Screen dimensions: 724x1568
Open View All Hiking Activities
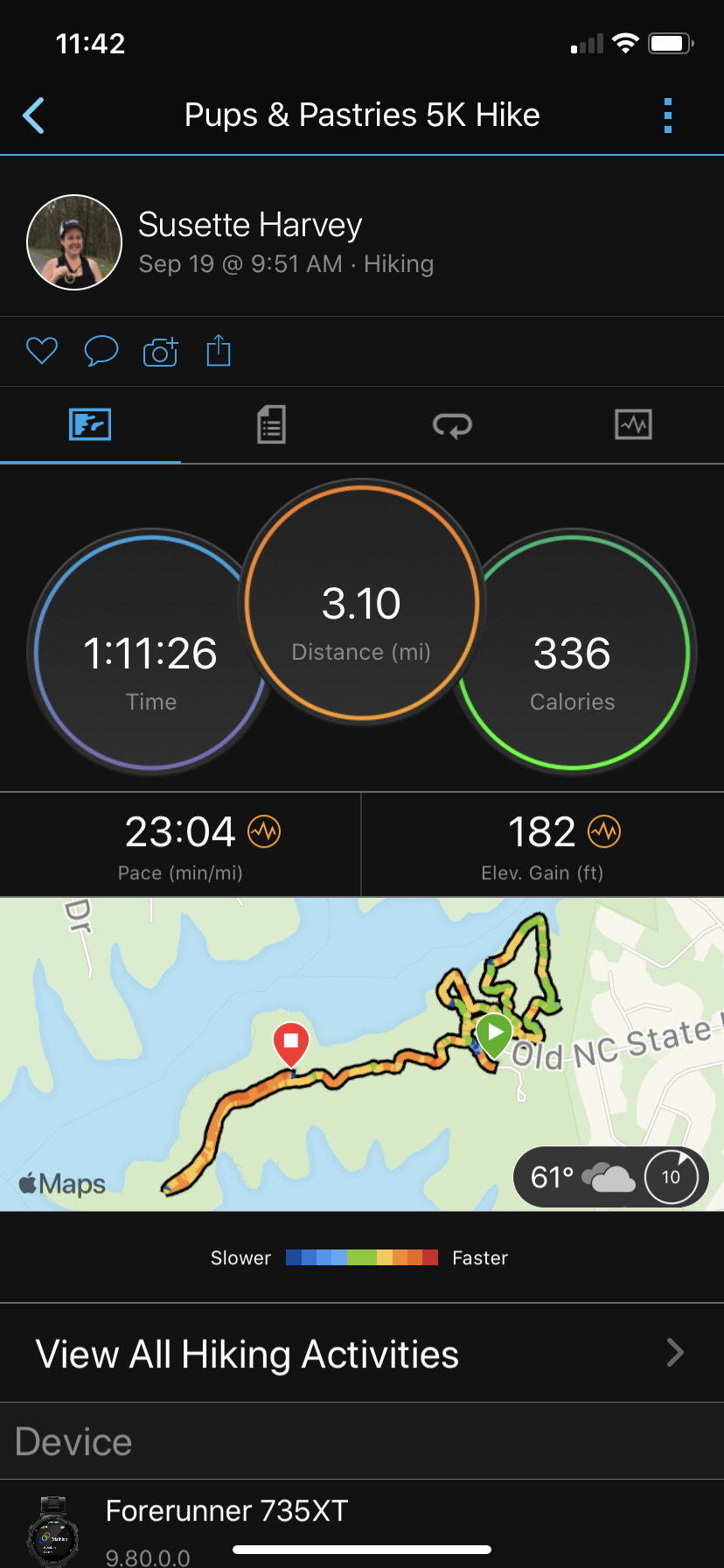pos(362,1354)
